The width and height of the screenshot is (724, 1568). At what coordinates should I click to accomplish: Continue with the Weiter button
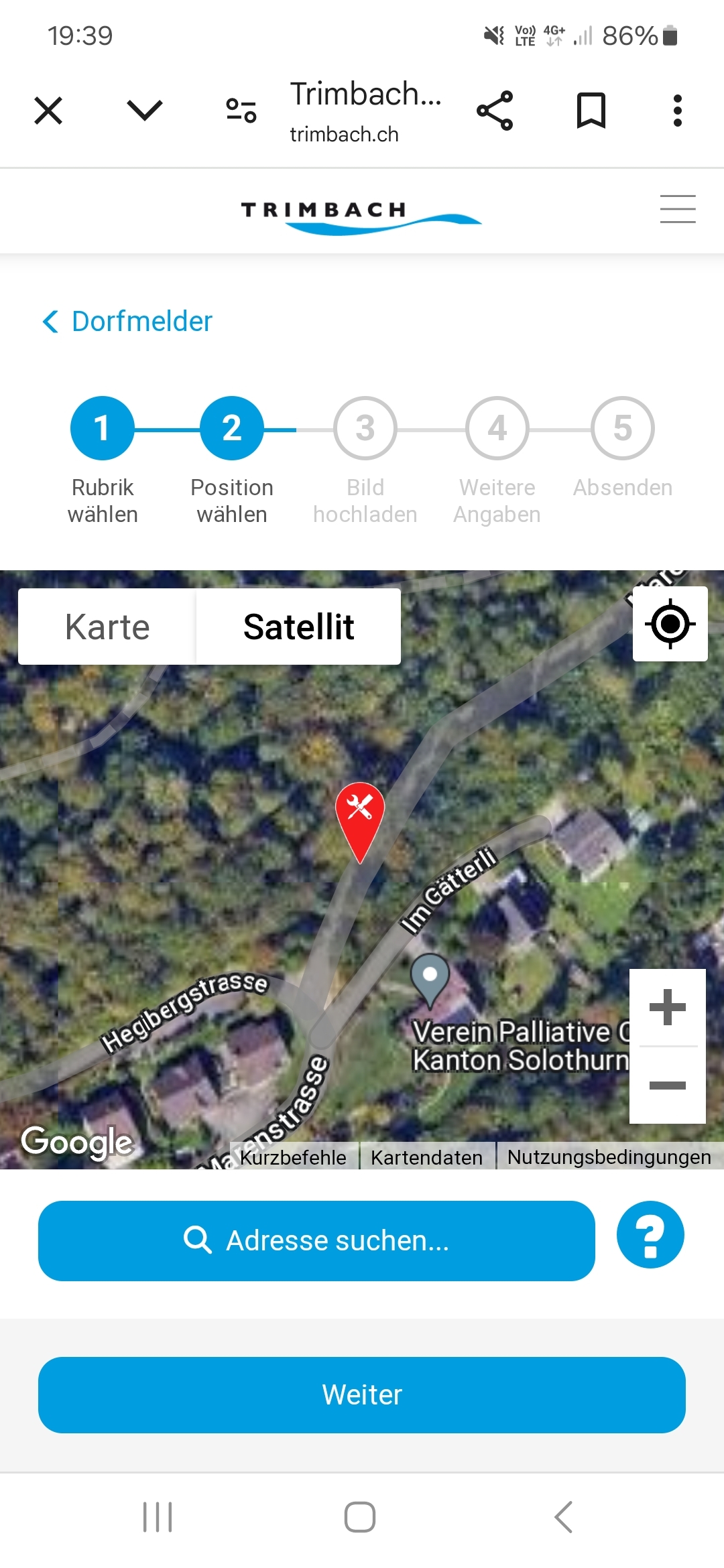pyautogui.click(x=362, y=1395)
